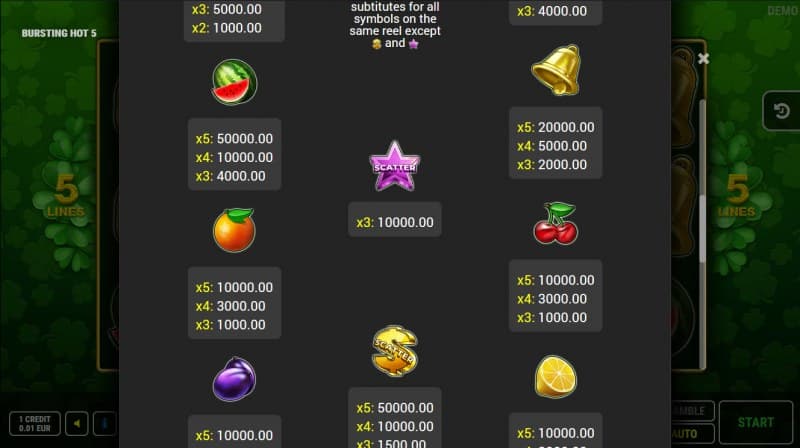
Task: Tap the GAMBLE button
Action: point(692,411)
